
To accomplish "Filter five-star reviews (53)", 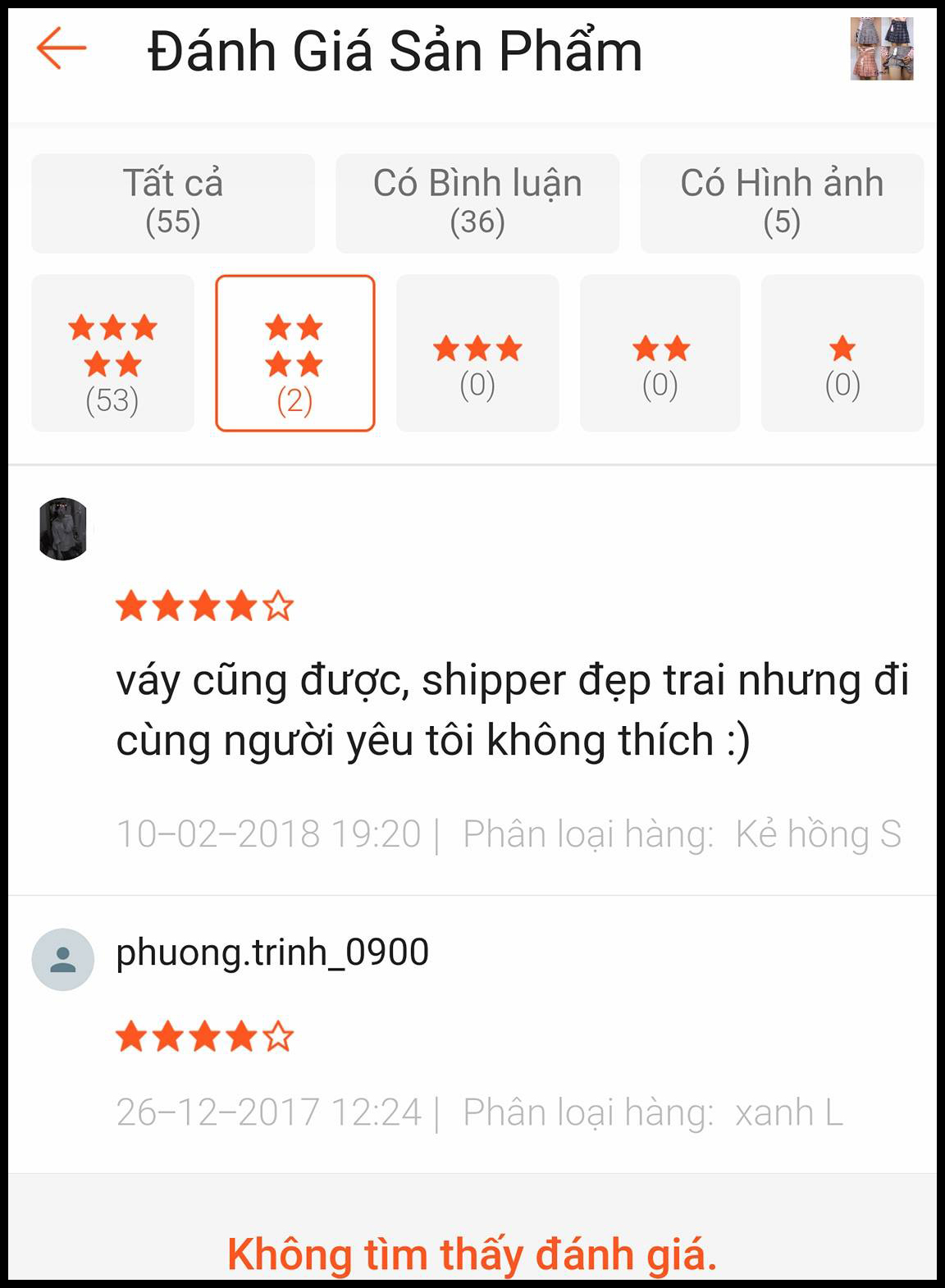I will click(x=112, y=353).
